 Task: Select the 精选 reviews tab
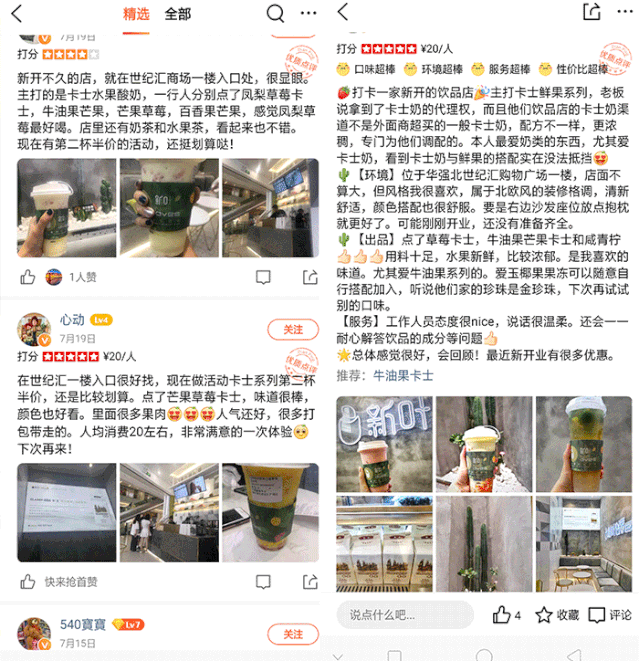coord(136,13)
